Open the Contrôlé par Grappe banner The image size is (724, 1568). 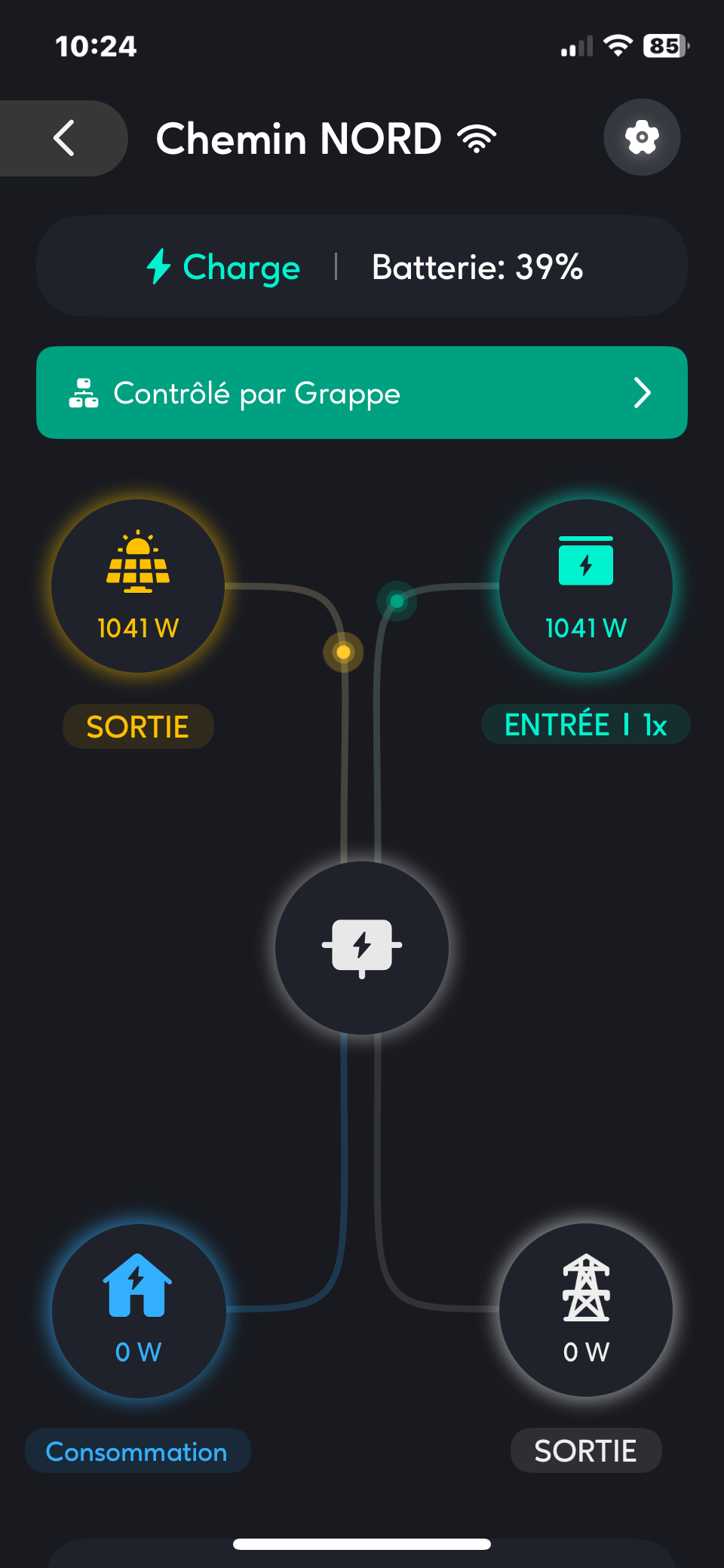(x=362, y=393)
